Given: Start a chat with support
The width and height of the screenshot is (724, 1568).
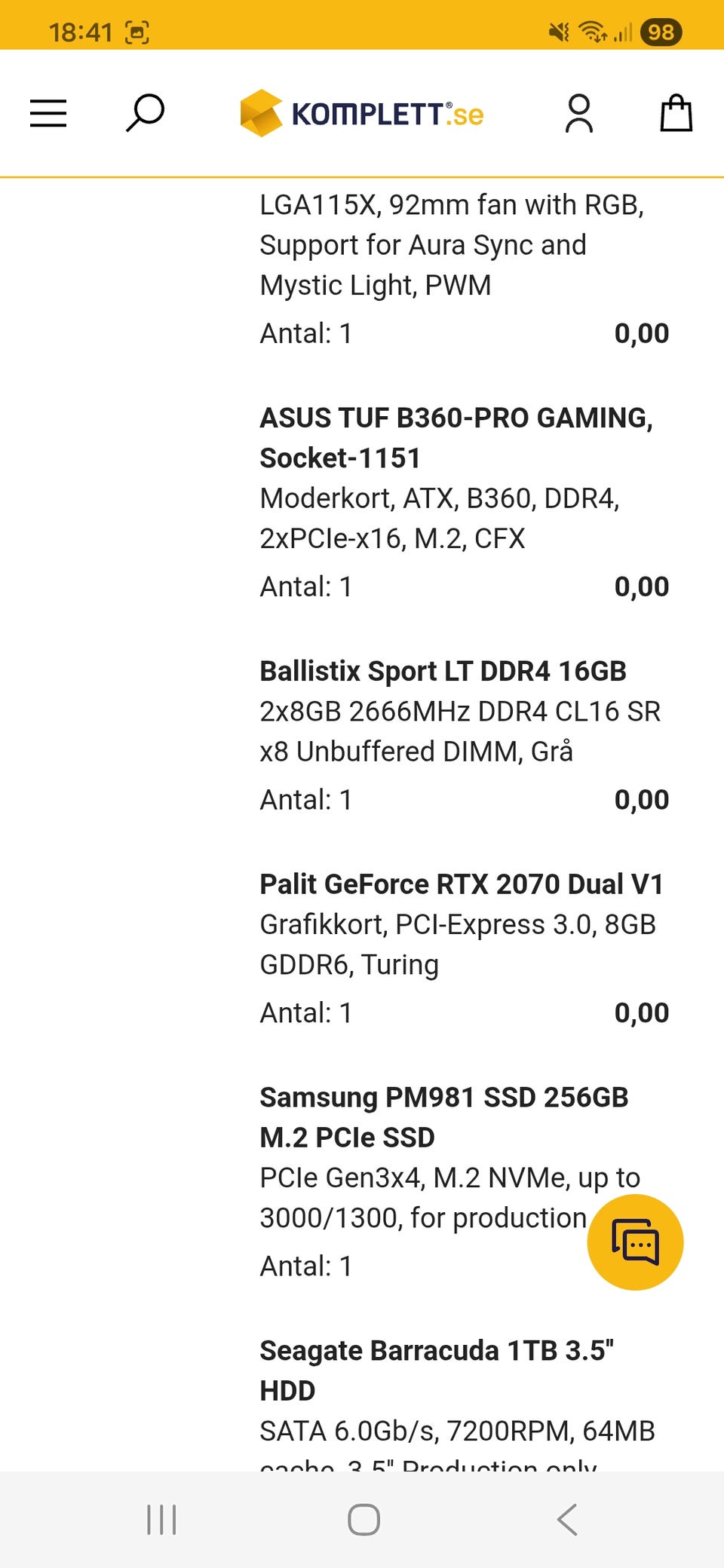Looking at the screenshot, I should (x=635, y=1242).
